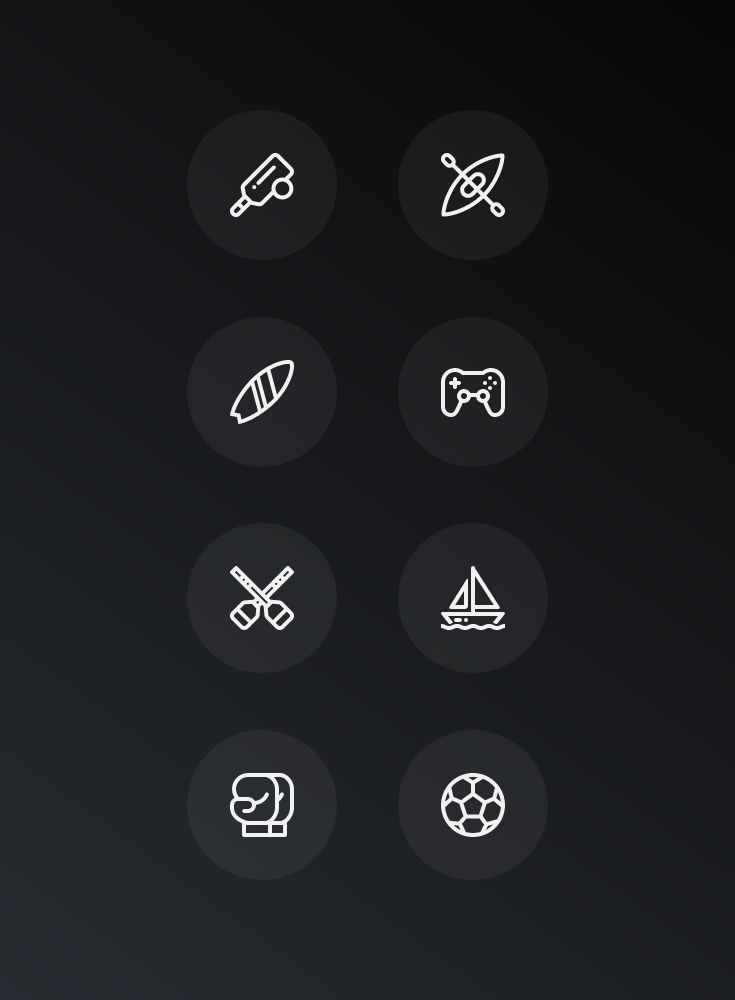Choose the surfboard icon
Screen dimensions: 735x1000
click(262, 392)
